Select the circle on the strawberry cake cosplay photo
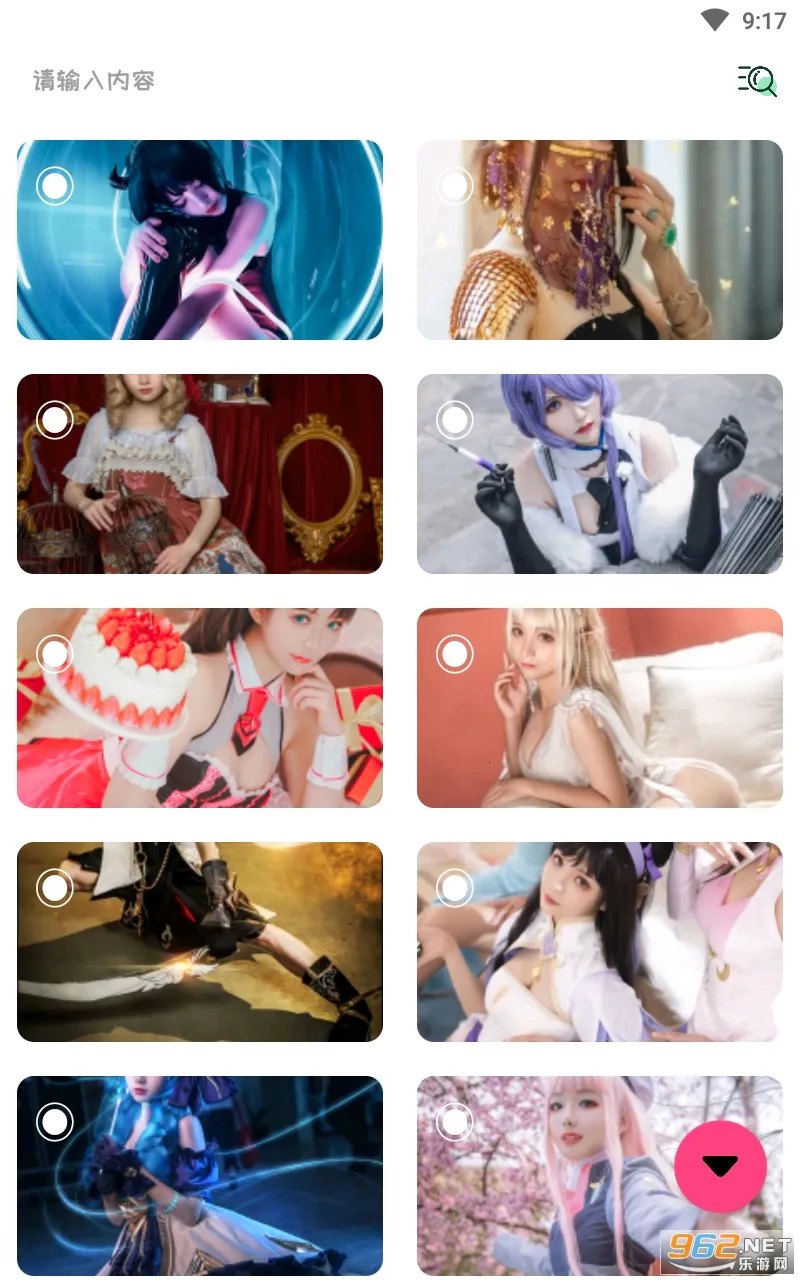This screenshot has height=1280, width=800. 54,654
